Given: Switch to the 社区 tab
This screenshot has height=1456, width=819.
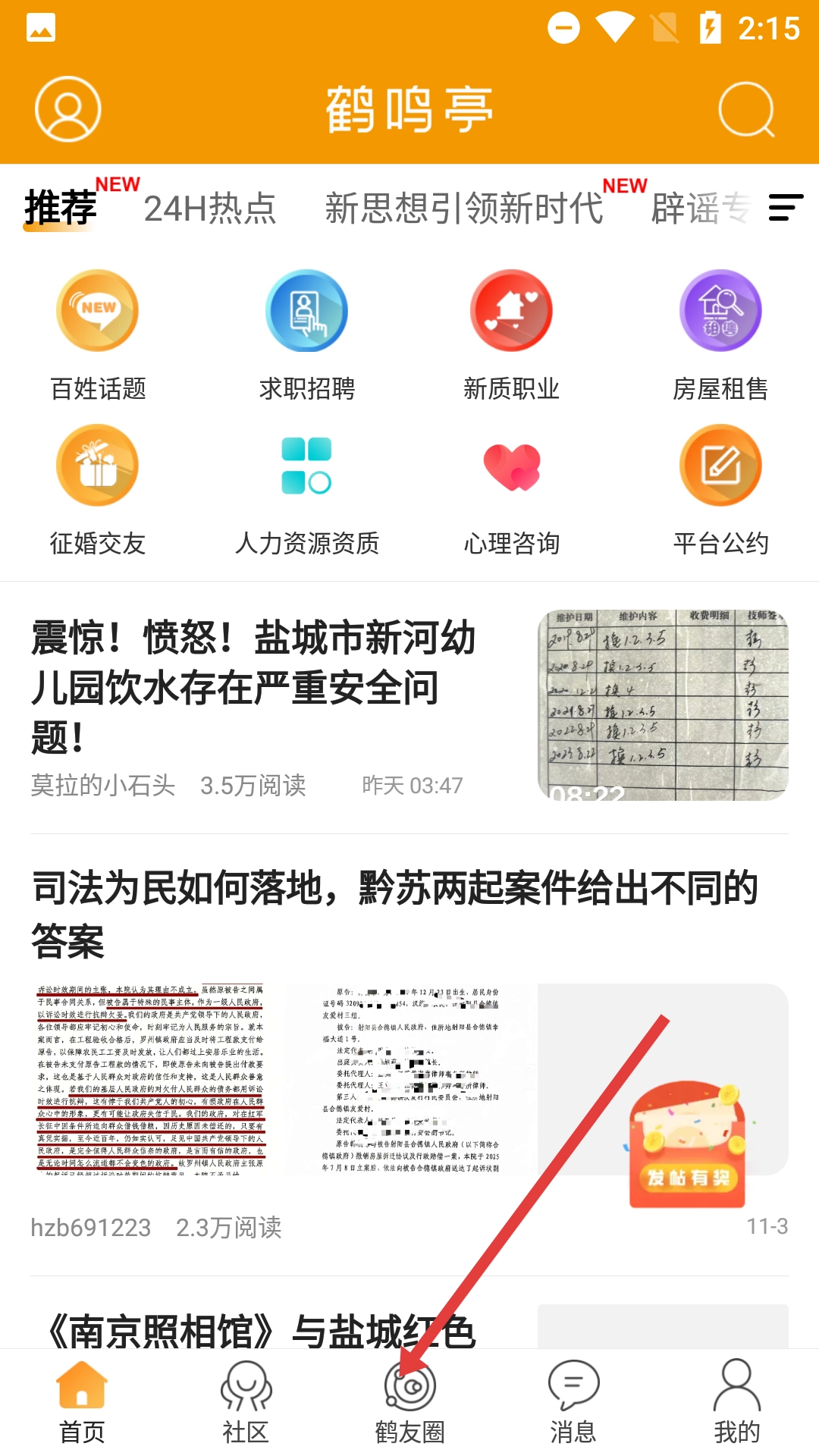Looking at the screenshot, I should 246,1403.
